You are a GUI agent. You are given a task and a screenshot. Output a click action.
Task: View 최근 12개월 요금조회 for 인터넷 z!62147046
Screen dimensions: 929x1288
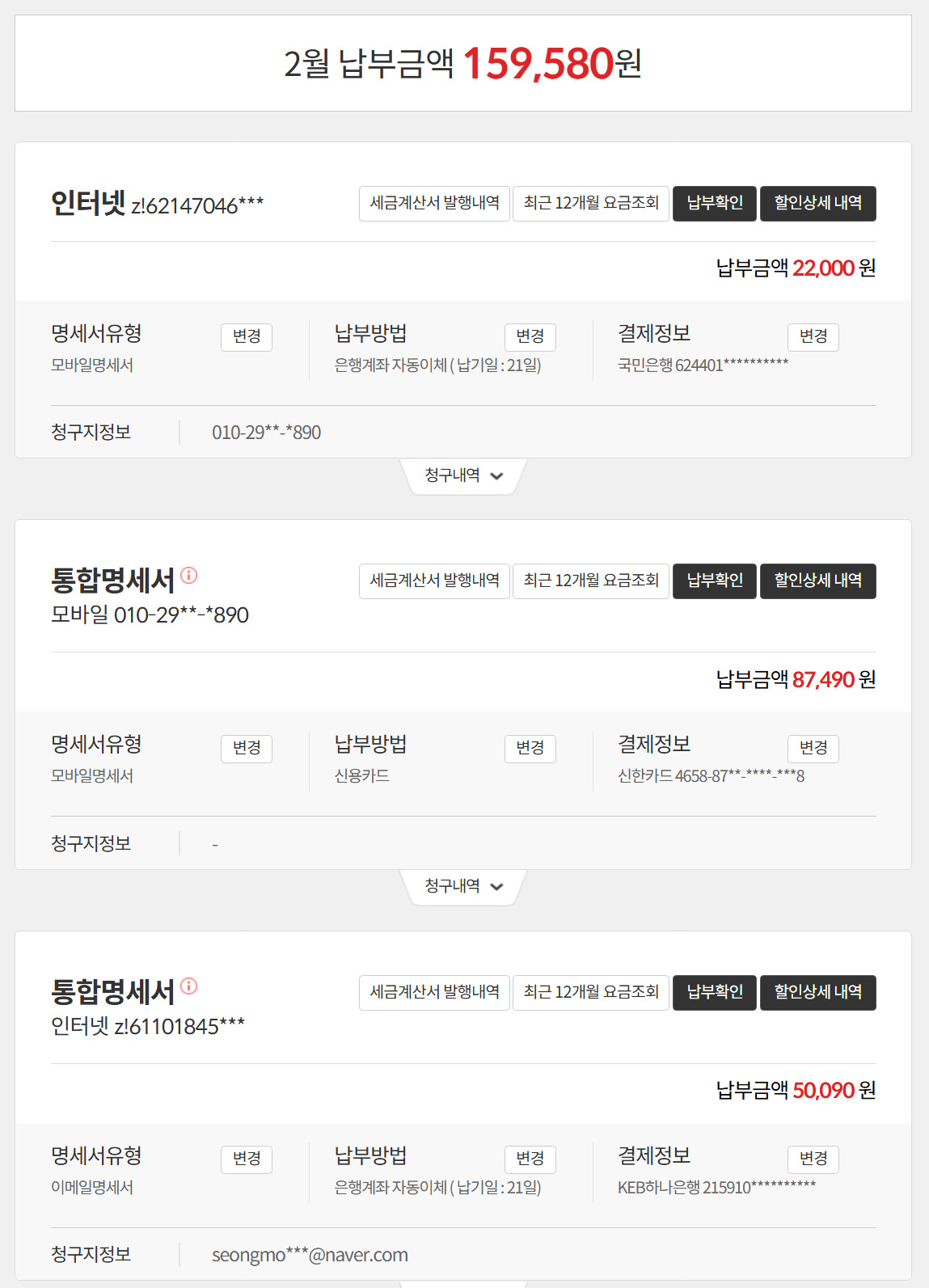(591, 204)
